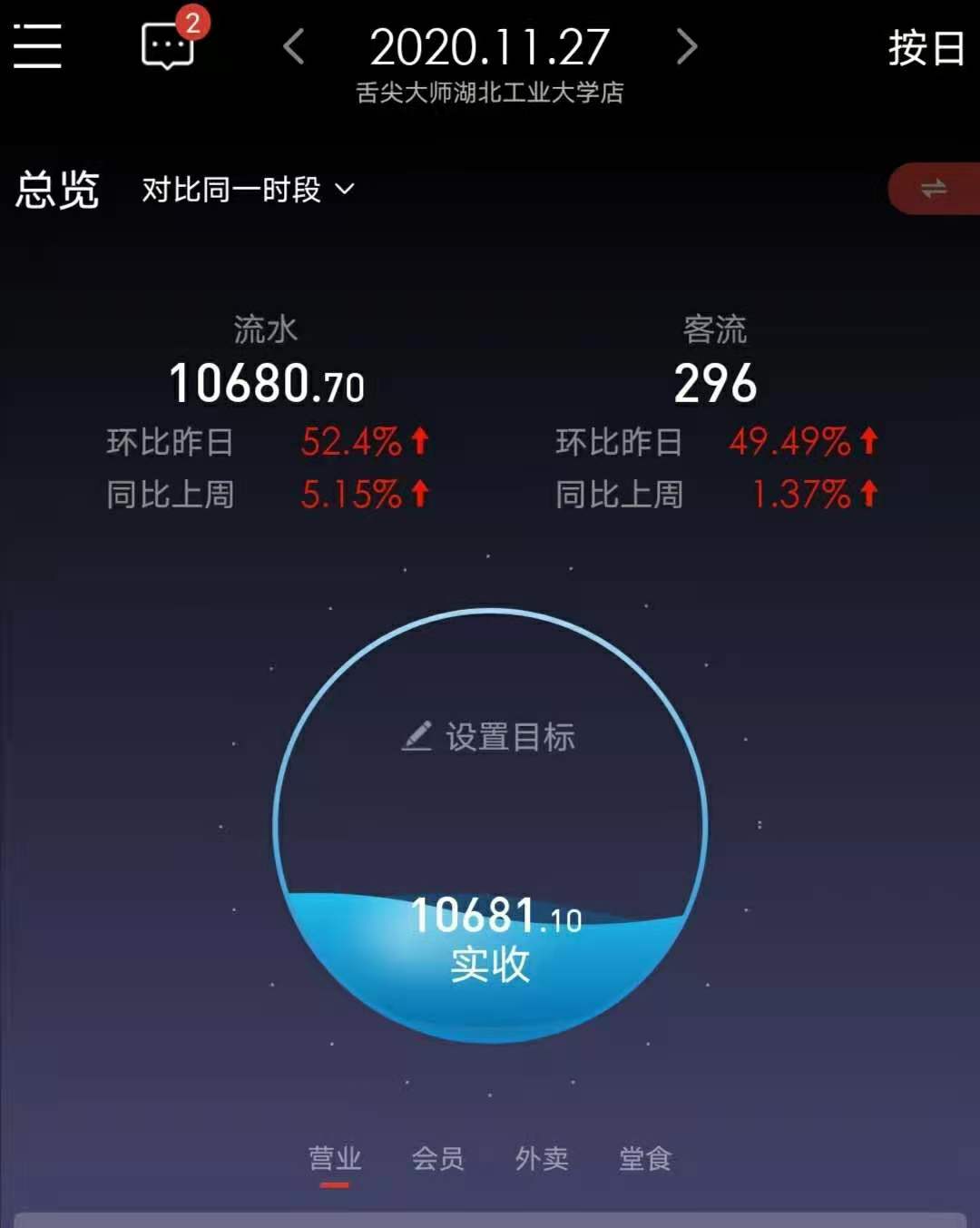This screenshot has width=980, height=1228.
Task: Select the 堂食 option
Action: (x=646, y=1159)
